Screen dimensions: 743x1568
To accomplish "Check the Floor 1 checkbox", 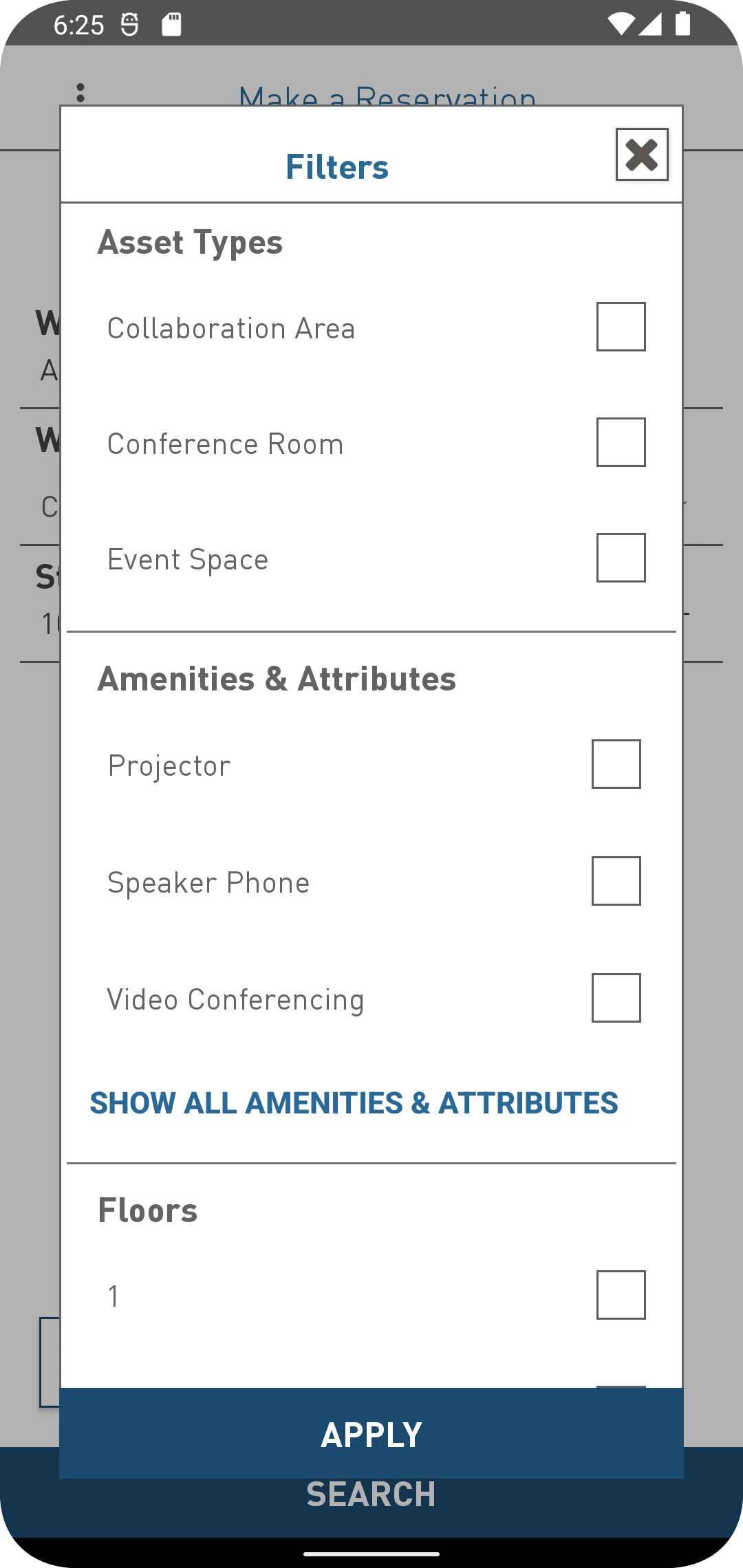I will pos(621,1295).
